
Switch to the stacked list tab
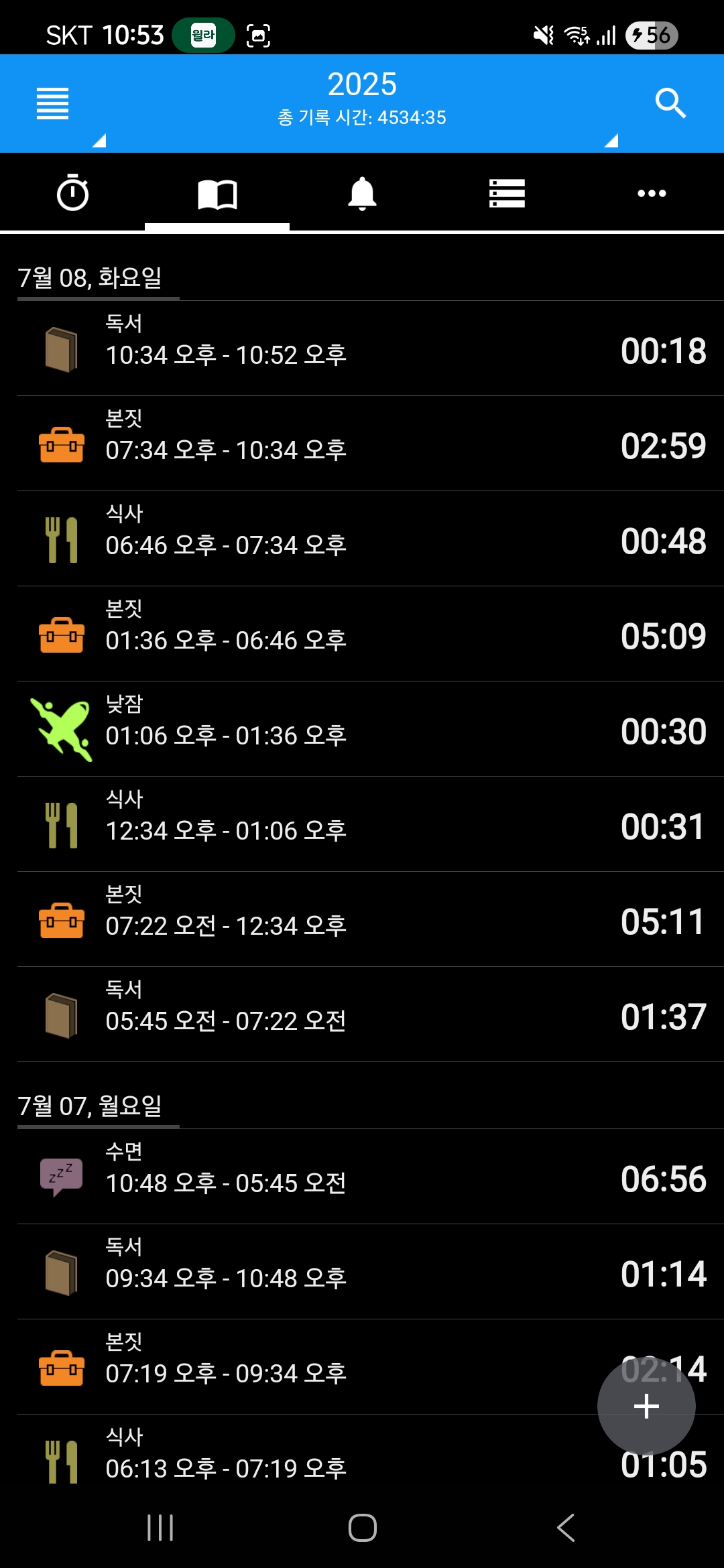(x=507, y=194)
